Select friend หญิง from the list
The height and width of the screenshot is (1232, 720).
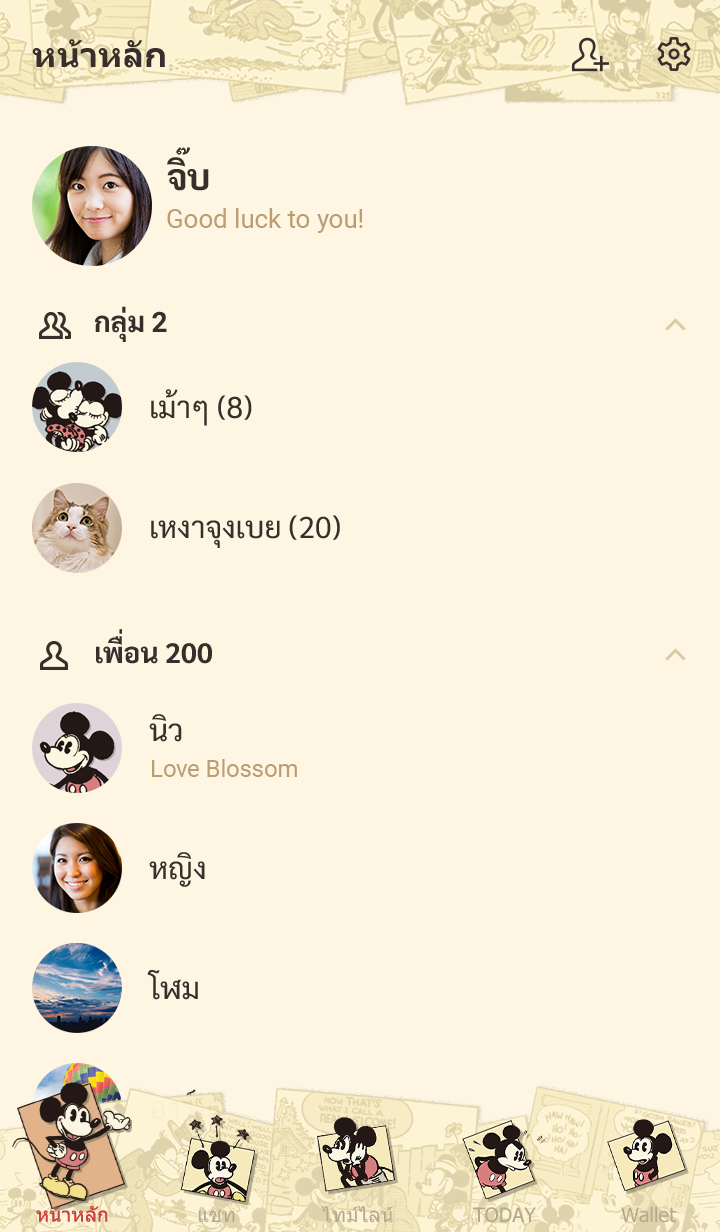click(x=178, y=868)
